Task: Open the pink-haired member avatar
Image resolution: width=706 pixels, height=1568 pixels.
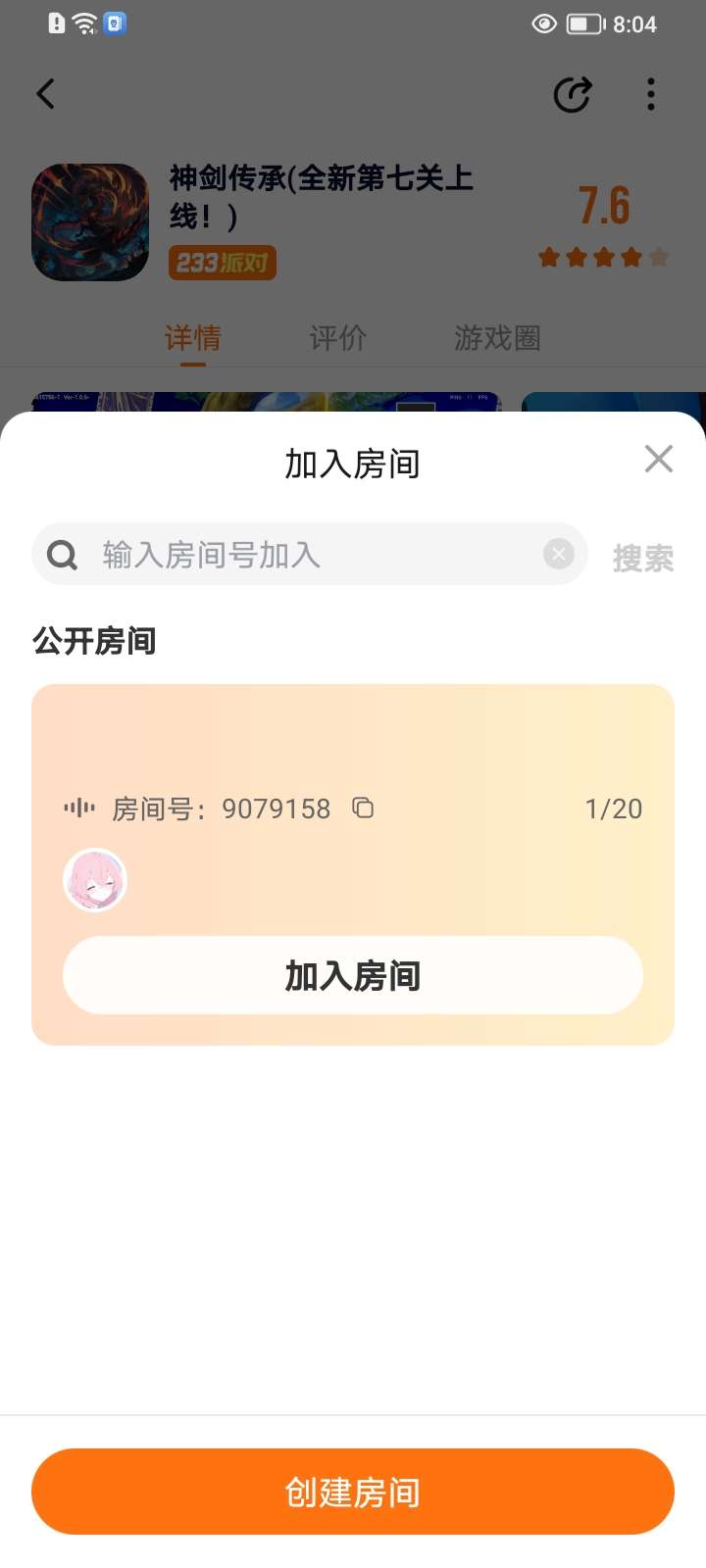Action: tap(95, 880)
